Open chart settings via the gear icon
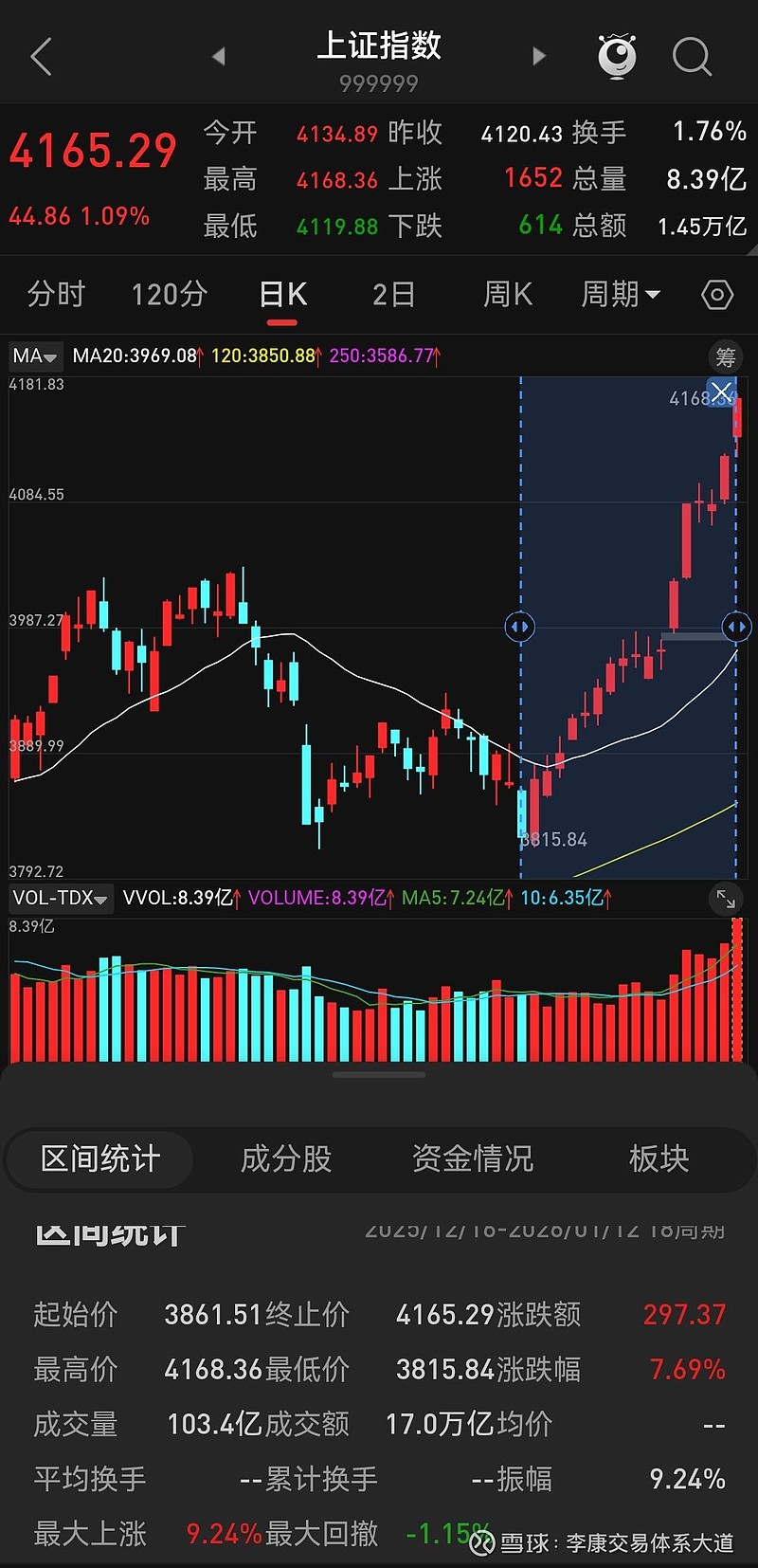 pyautogui.click(x=716, y=295)
